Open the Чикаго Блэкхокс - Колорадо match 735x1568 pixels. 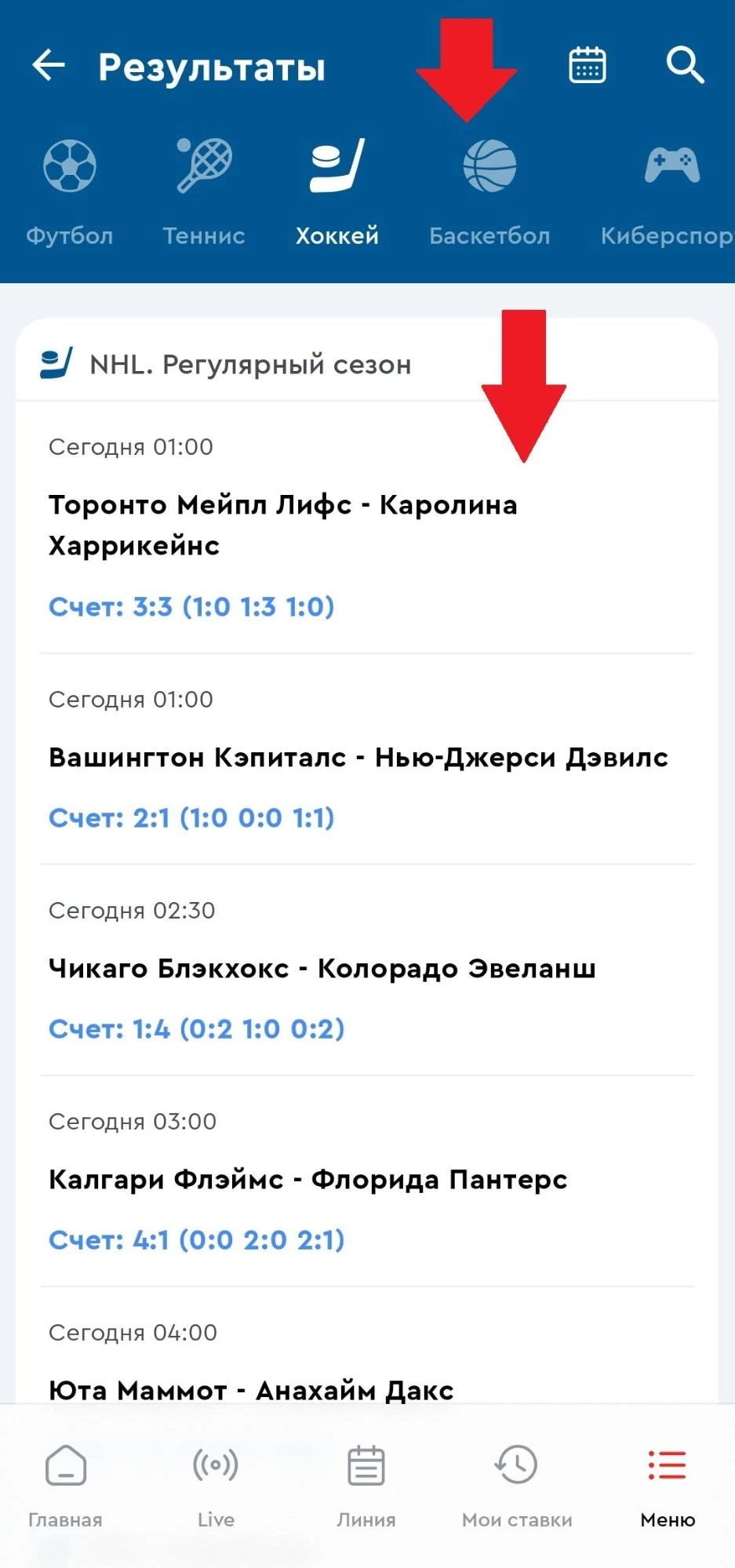322,968
